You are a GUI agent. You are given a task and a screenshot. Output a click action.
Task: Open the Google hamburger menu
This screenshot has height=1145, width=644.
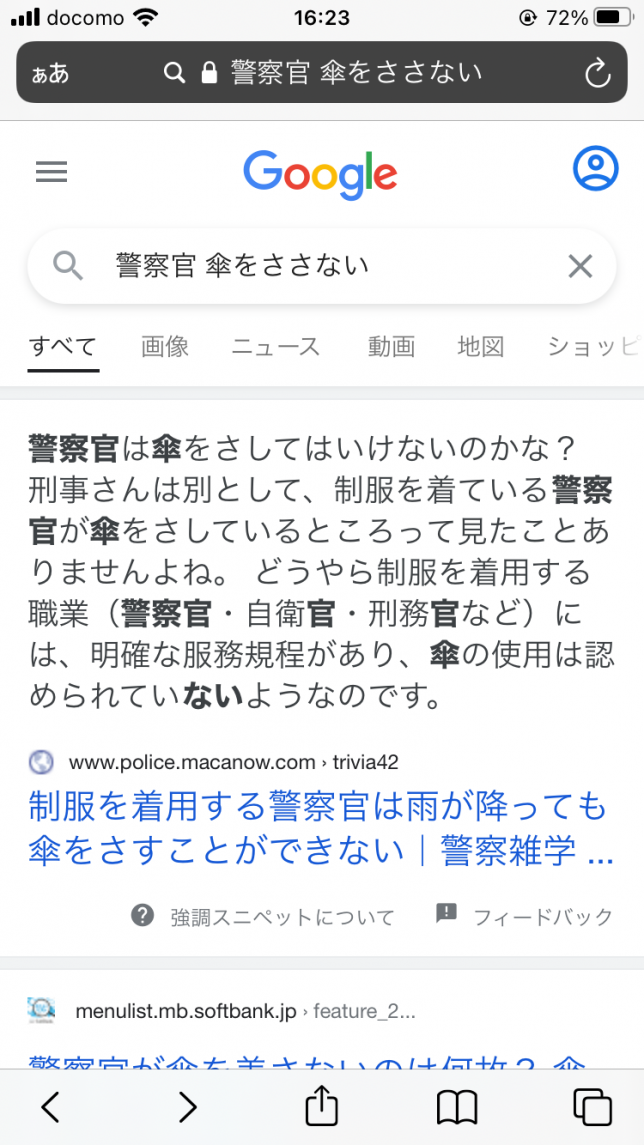tap(51, 172)
